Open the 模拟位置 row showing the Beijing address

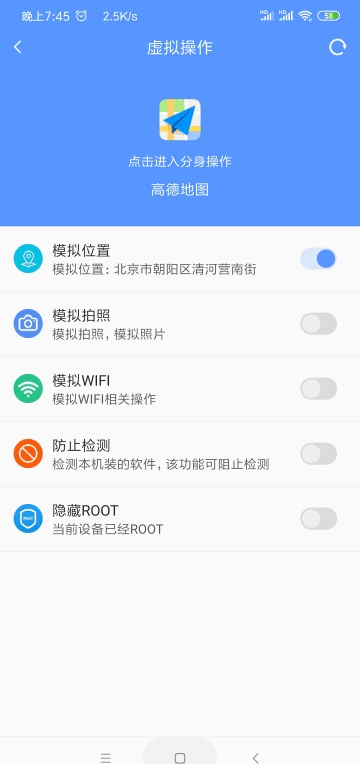coord(180,259)
